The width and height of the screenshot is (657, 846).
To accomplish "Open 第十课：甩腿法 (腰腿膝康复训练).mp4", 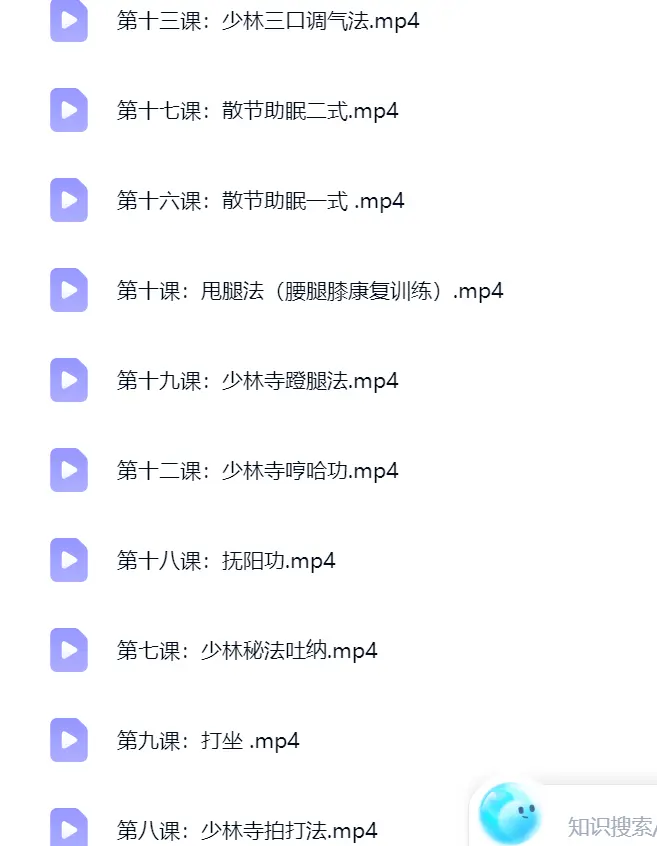I will click(310, 291).
